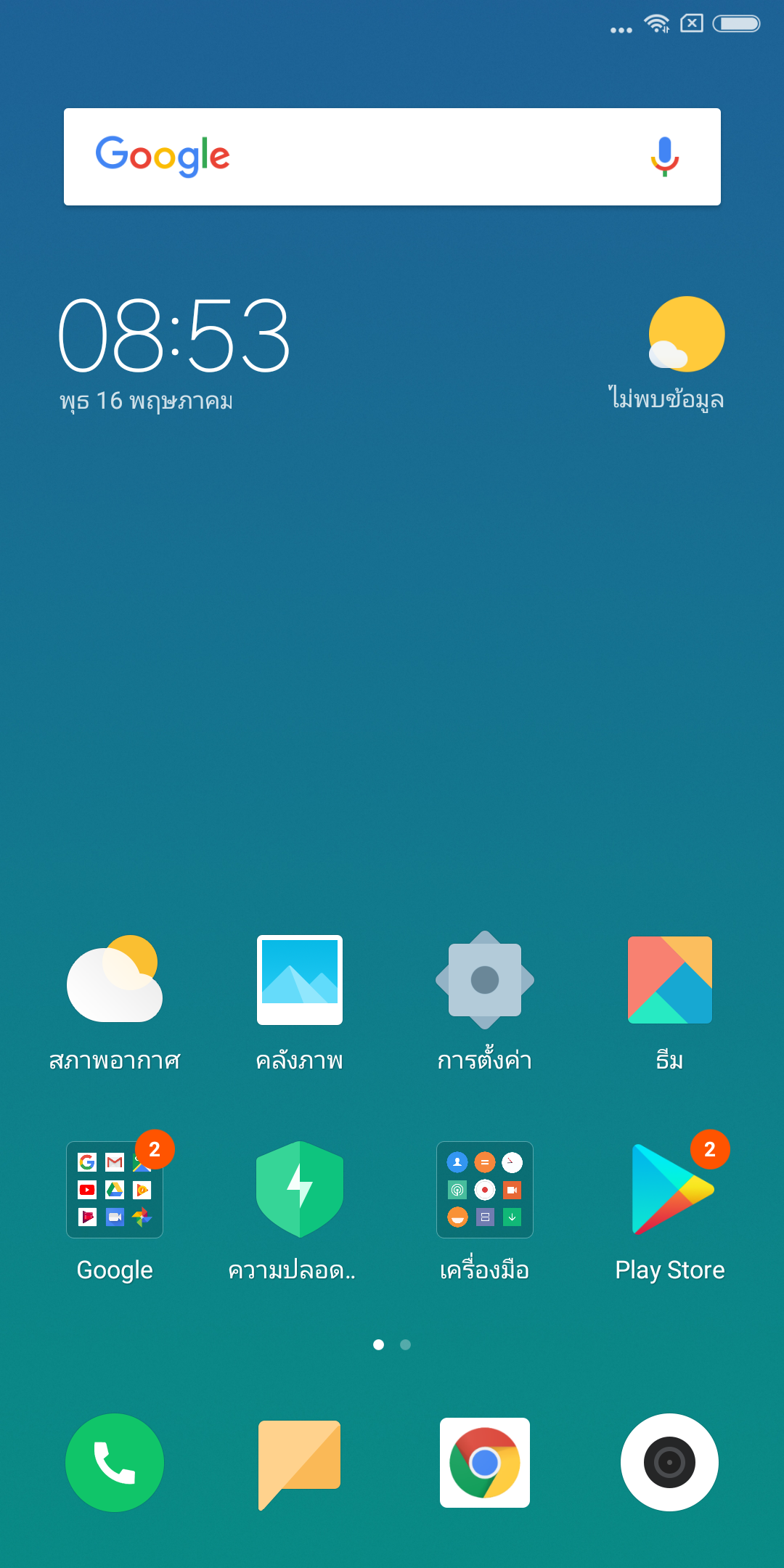Open the phone dialer
The height and width of the screenshot is (1568, 784).
click(115, 1462)
